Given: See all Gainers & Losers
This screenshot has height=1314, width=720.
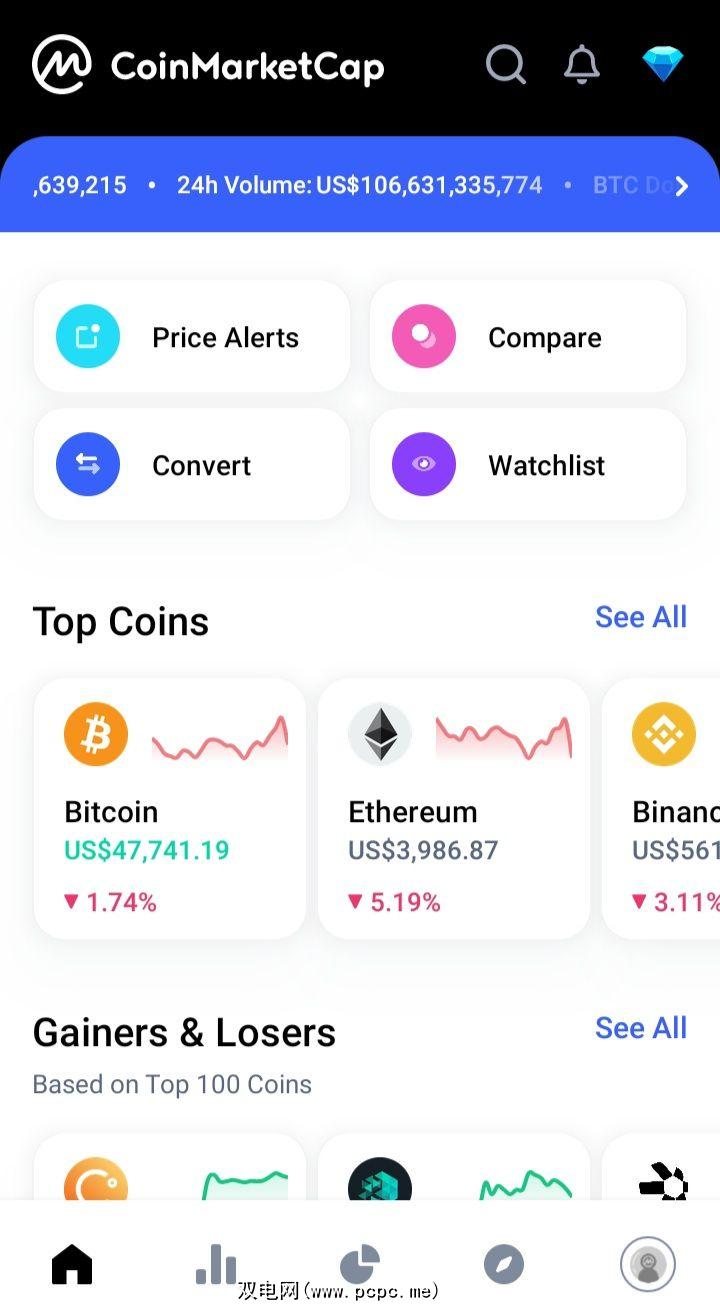Looking at the screenshot, I should coord(641,1028).
